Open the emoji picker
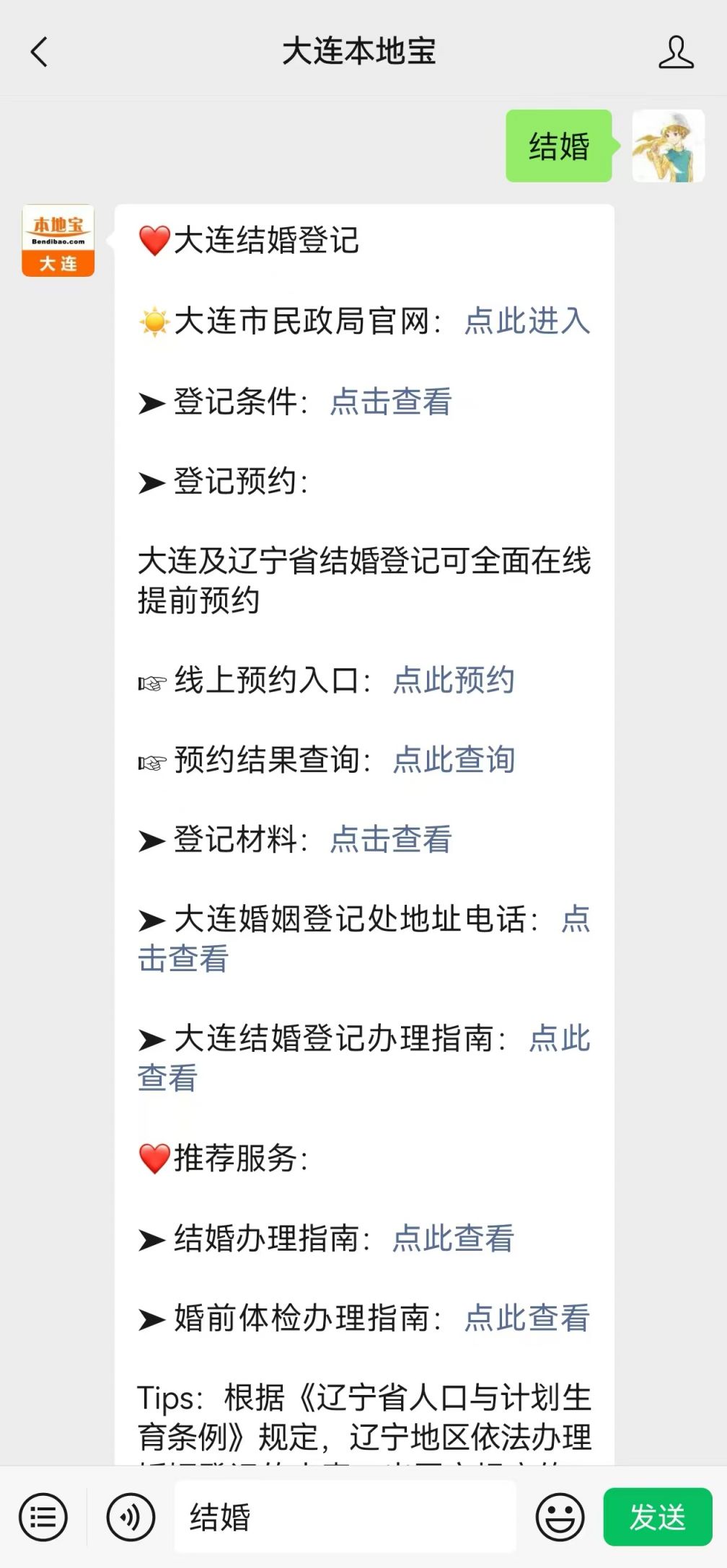This screenshot has height=1568, width=727. pos(560,1517)
